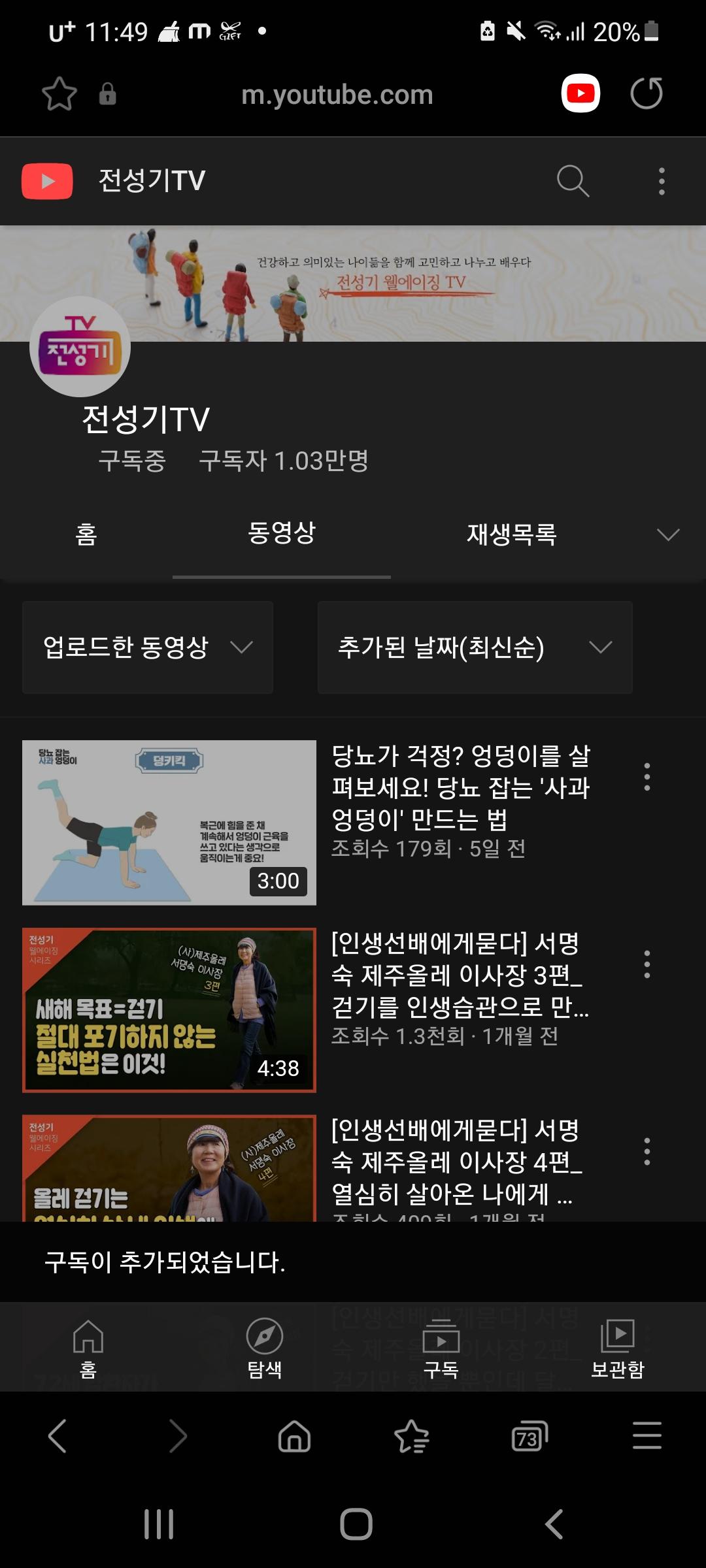Switch to the channel 홈 tab

[x=86, y=534]
